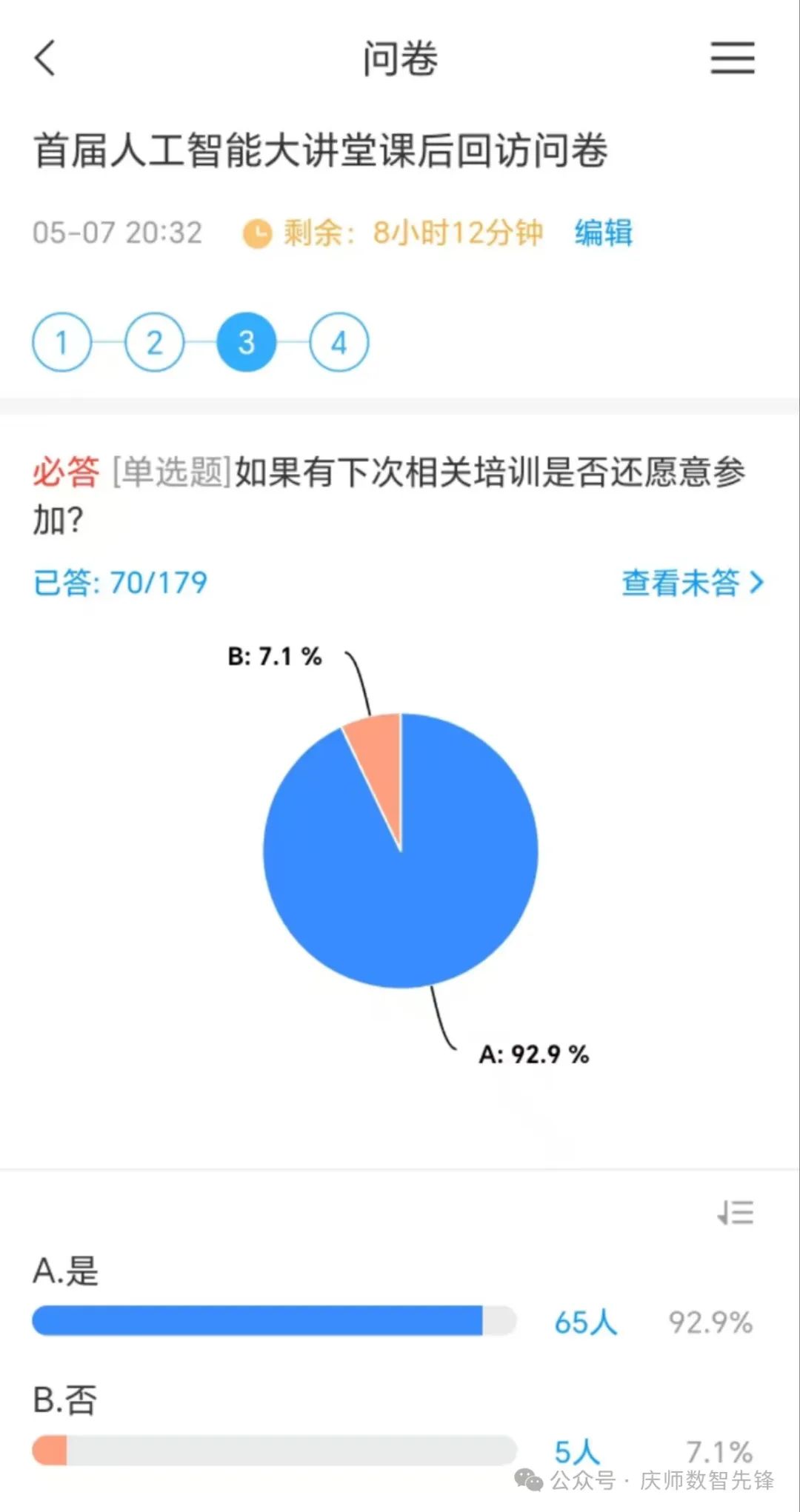
Task: Jump to question 1
Action: tap(61, 342)
